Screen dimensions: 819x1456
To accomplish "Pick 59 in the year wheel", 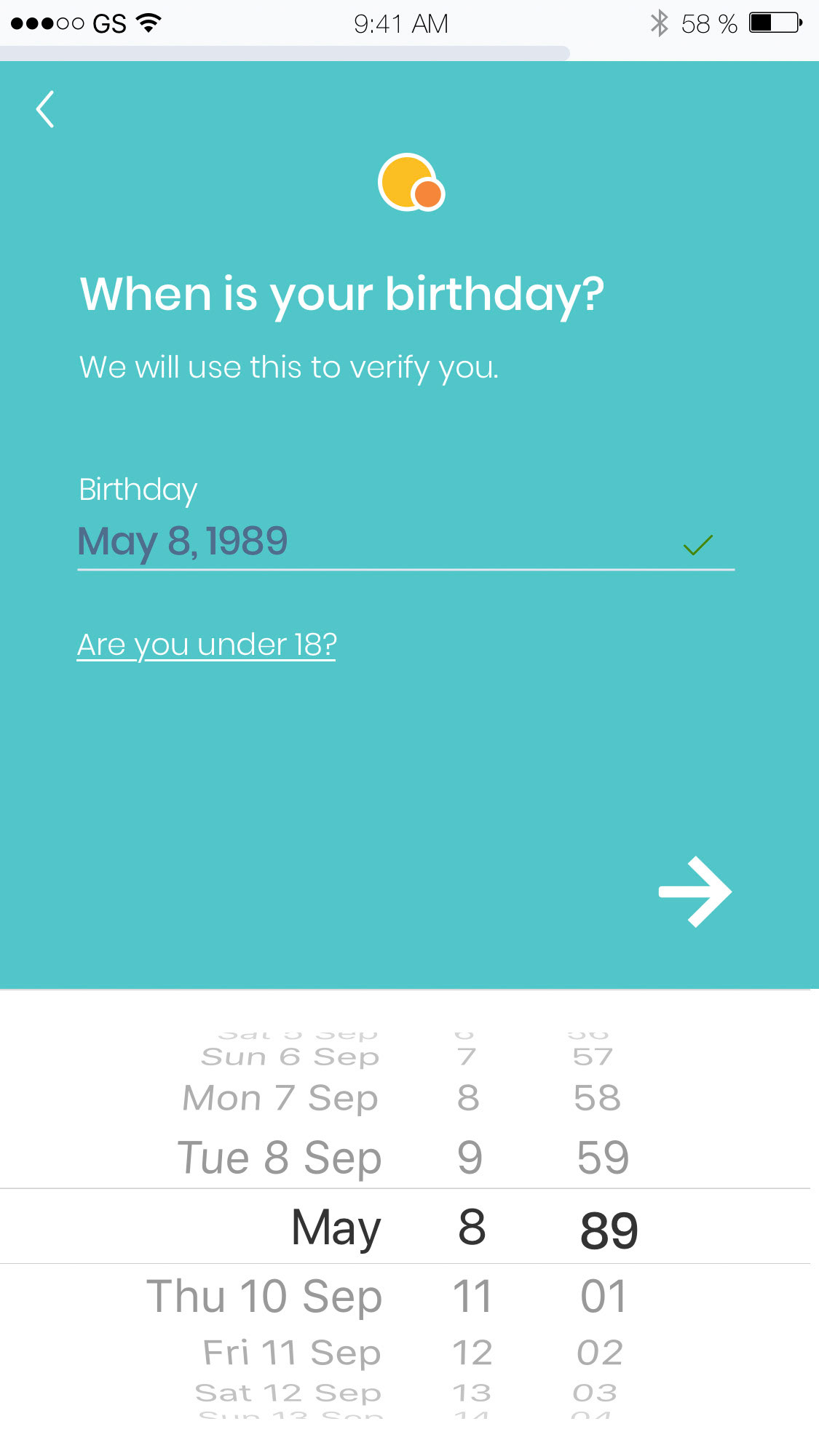I will [x=603, y=1157].
